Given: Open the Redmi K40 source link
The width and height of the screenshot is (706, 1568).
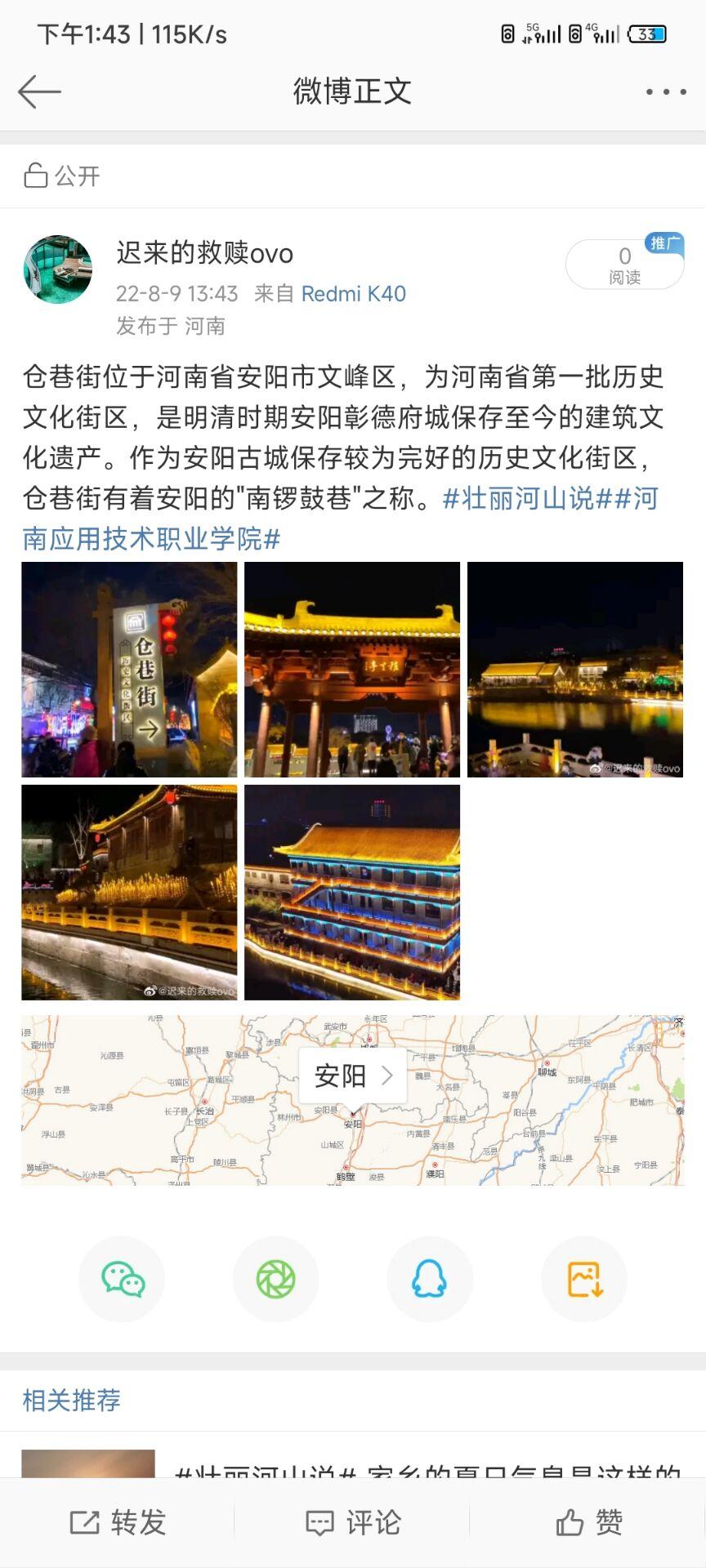Looking at the screenshot, I should tap(353, 294).
